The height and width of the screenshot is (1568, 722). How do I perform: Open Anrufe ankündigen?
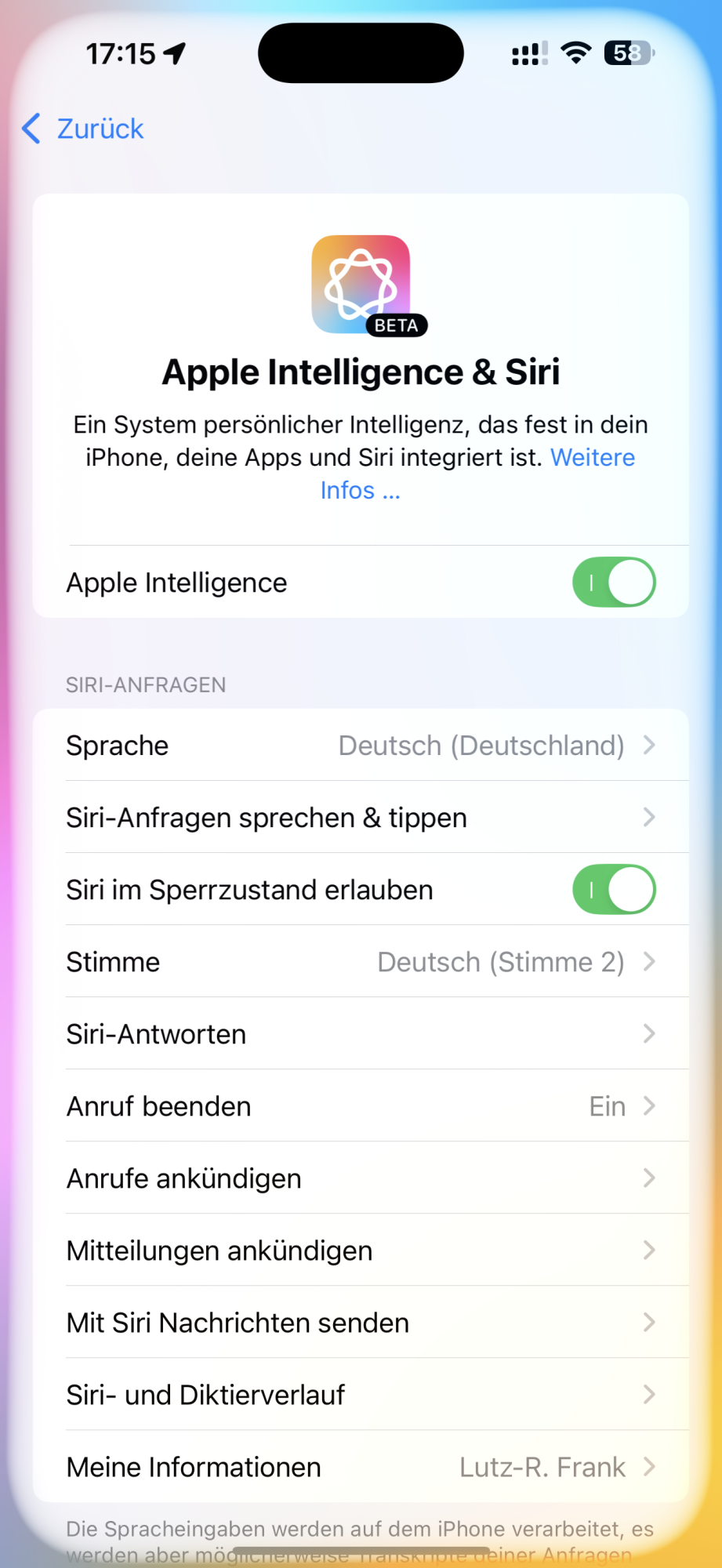(361, 1178)
